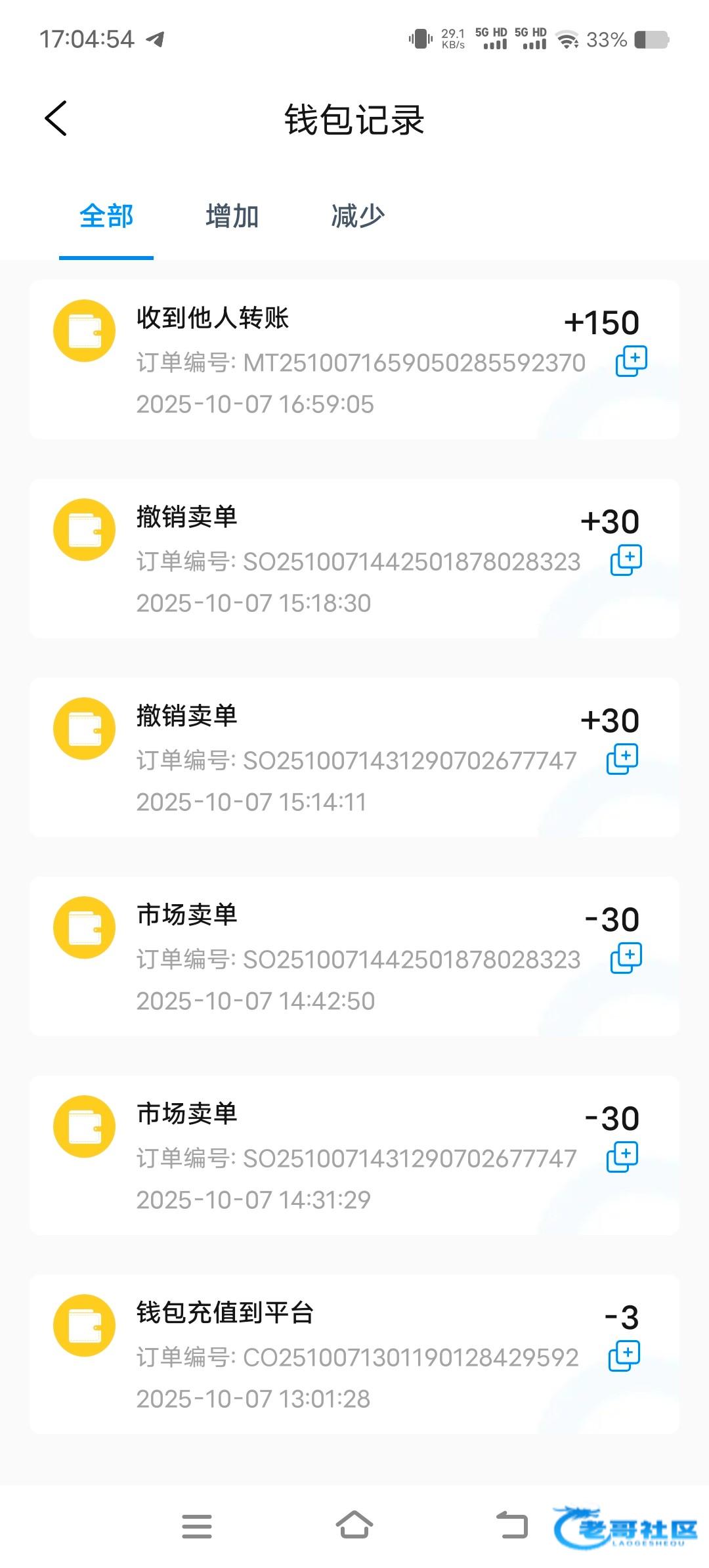This screenshot has height=1568, width=709.
Task: Switch to the 增加 tab
Action: click(x=232, y=216)
